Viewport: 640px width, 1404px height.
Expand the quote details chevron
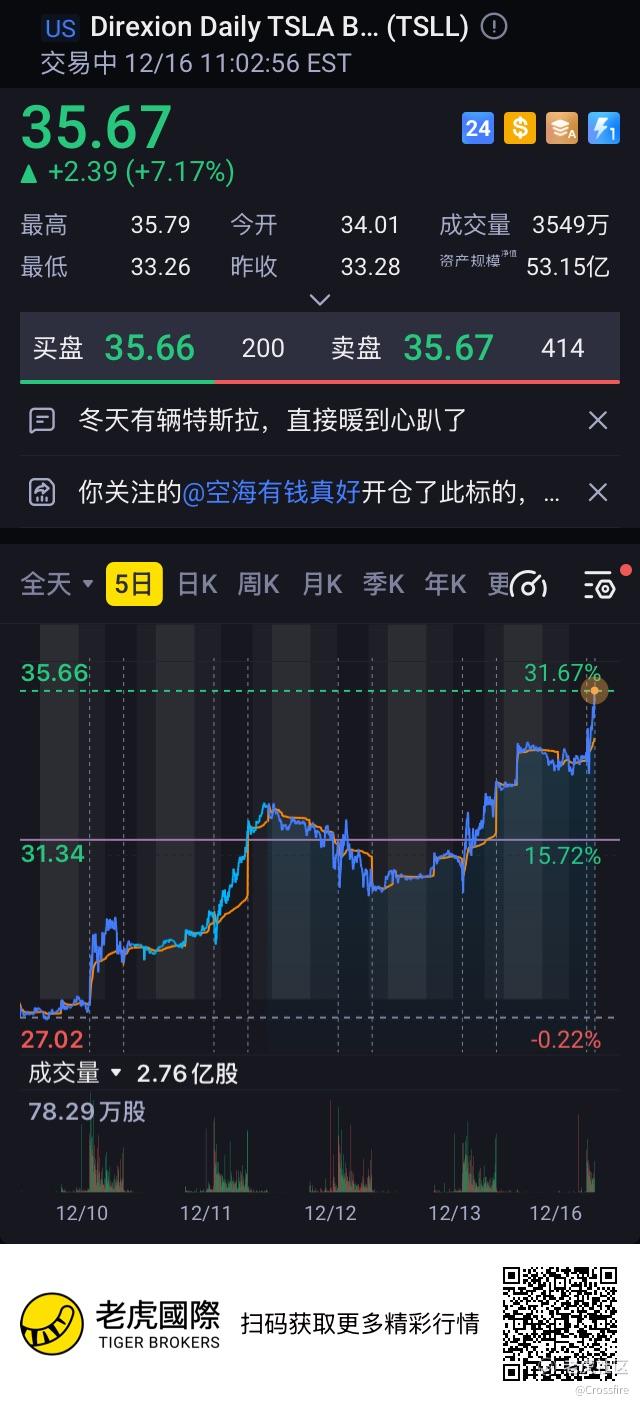[x=320, y=299]
